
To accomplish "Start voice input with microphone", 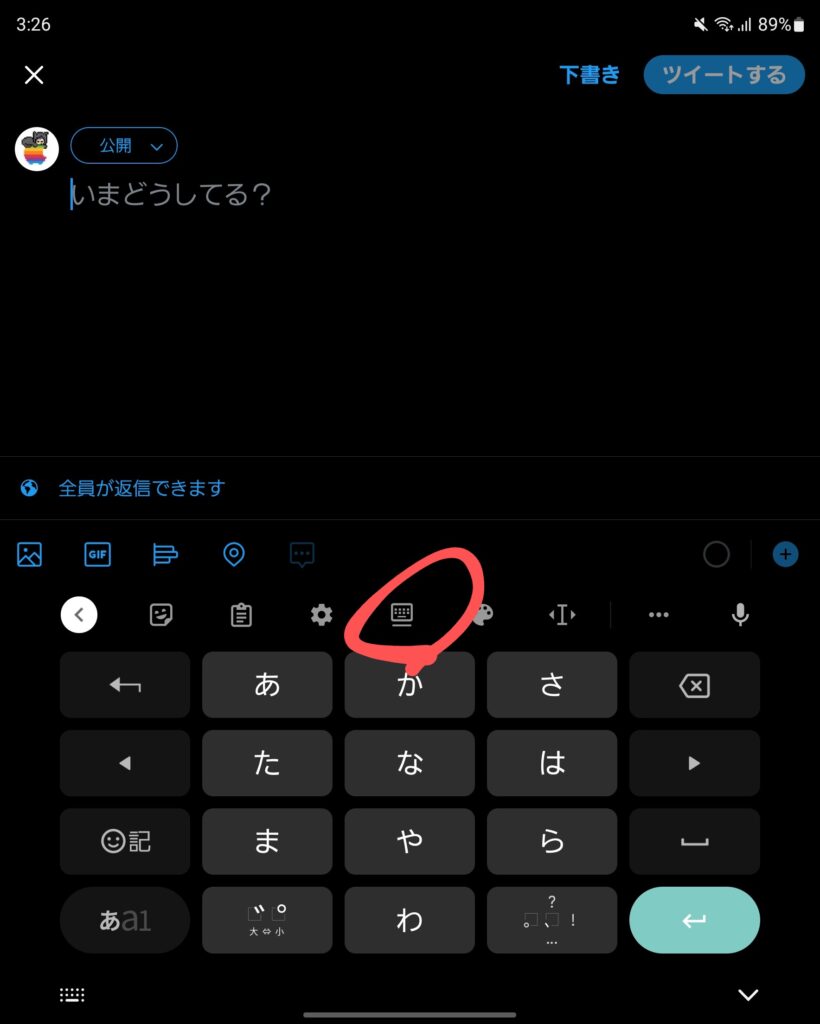I will pyautogui.click(x=740, y=615).
